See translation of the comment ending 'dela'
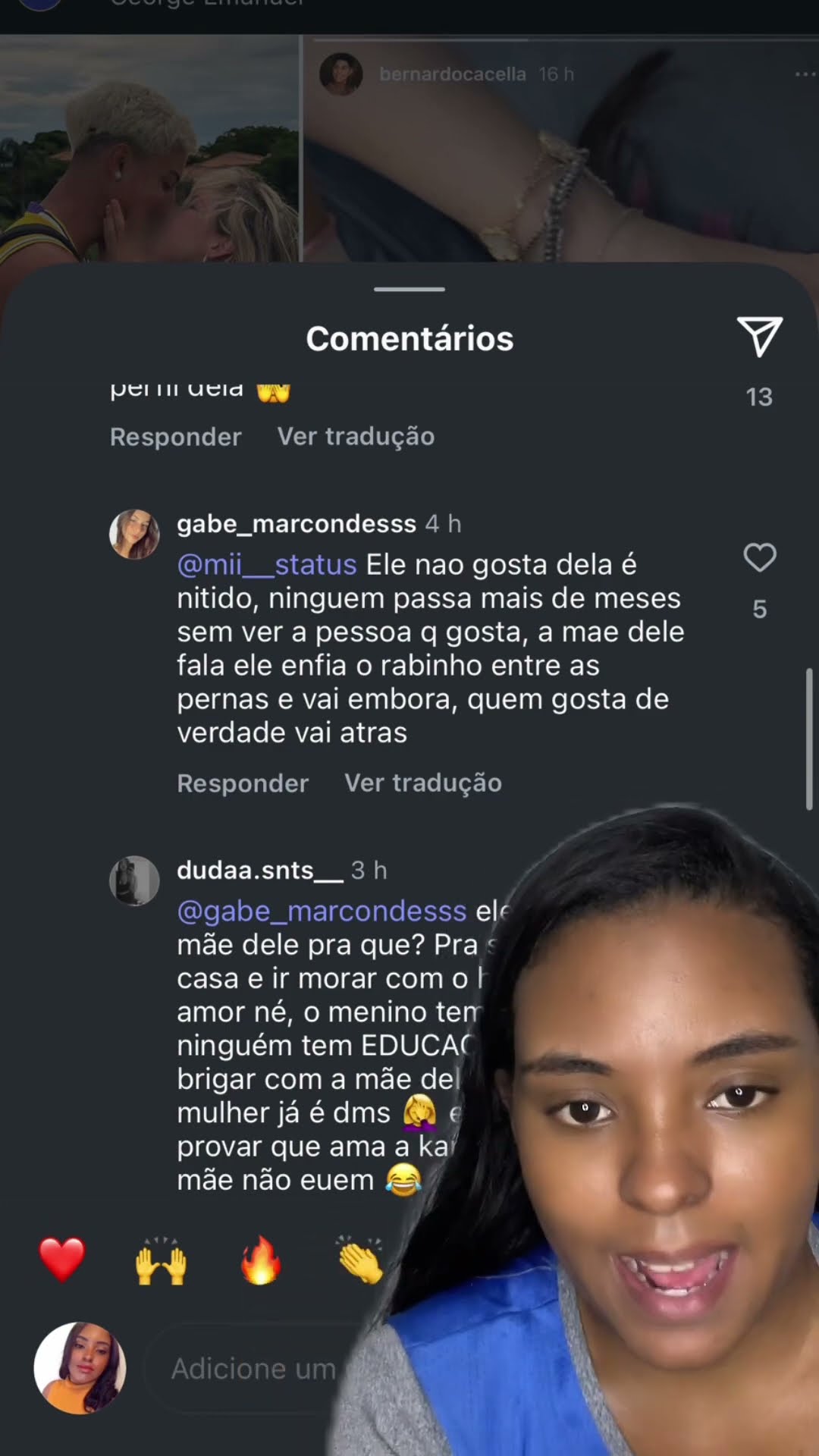The height and width of the screenshot is (1456, 819). [356, 436]
